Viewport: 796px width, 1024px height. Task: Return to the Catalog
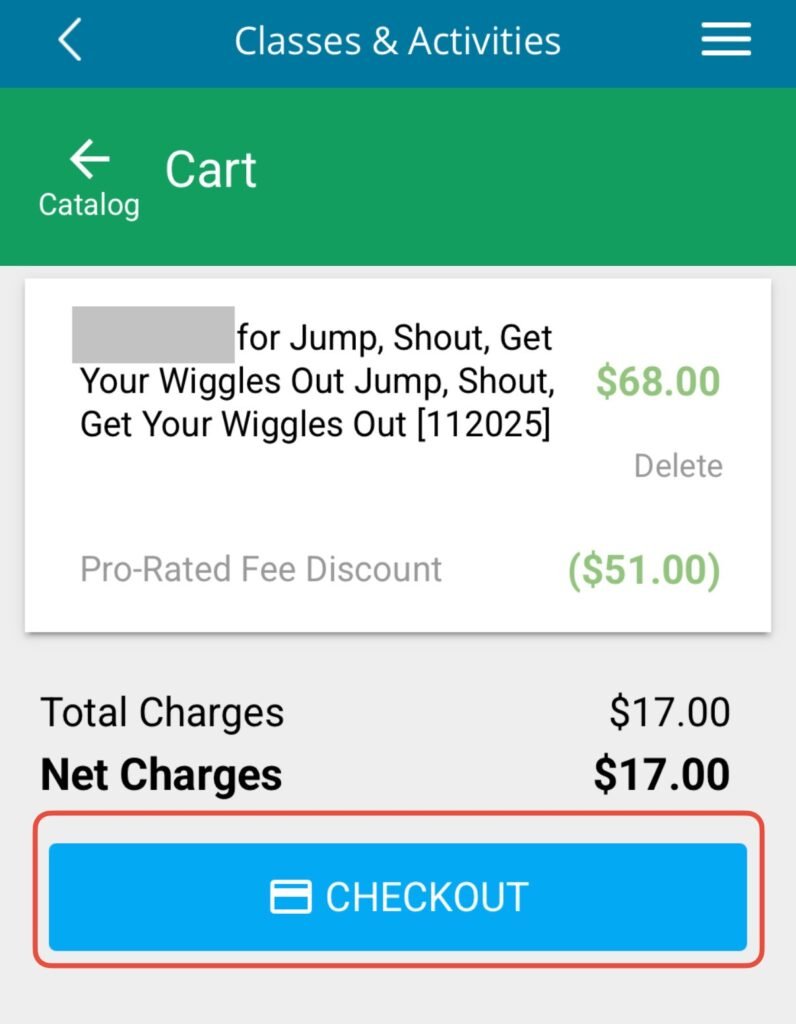pyautogui.click(x=89, y=178)
